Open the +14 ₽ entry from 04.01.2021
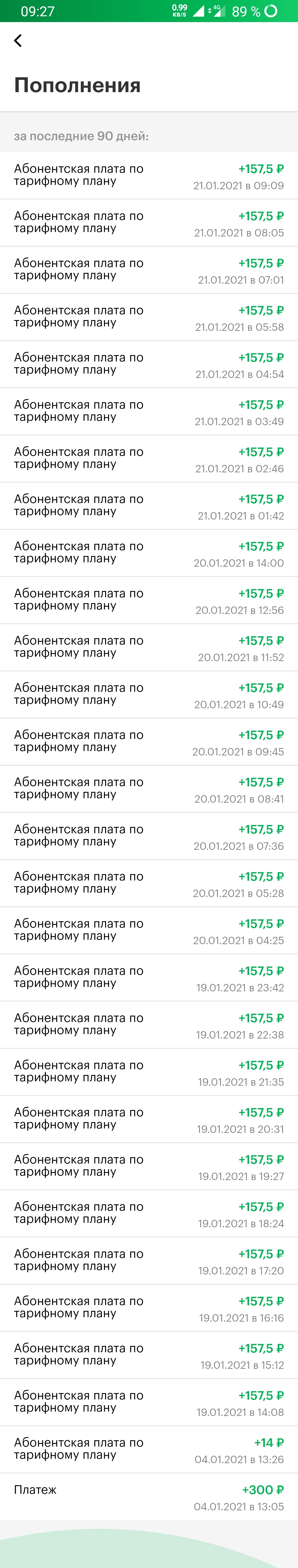298x1568 pixels. click(x=149, y=1449)
